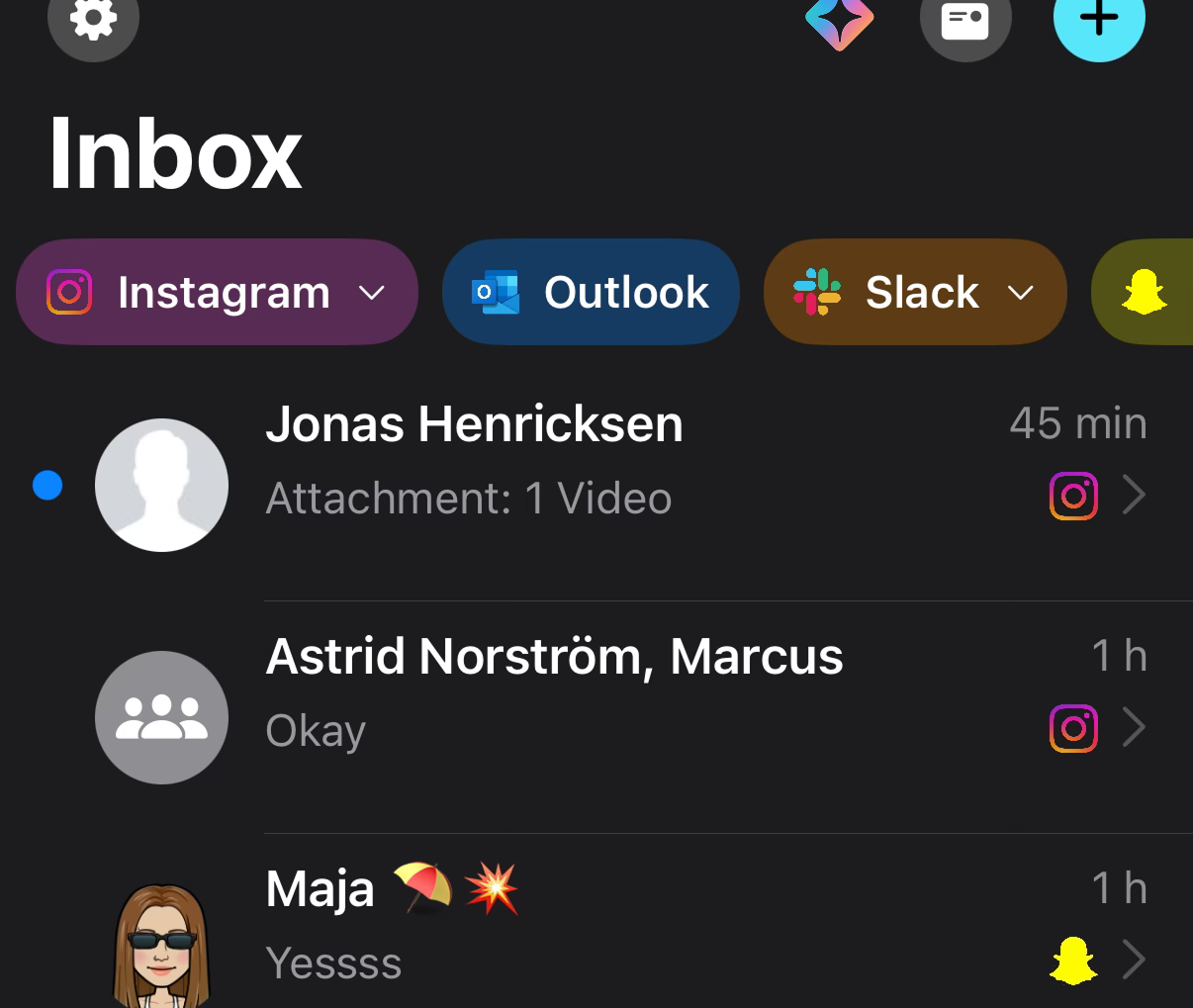Filter inbox by Instagram

coord(216,293)
